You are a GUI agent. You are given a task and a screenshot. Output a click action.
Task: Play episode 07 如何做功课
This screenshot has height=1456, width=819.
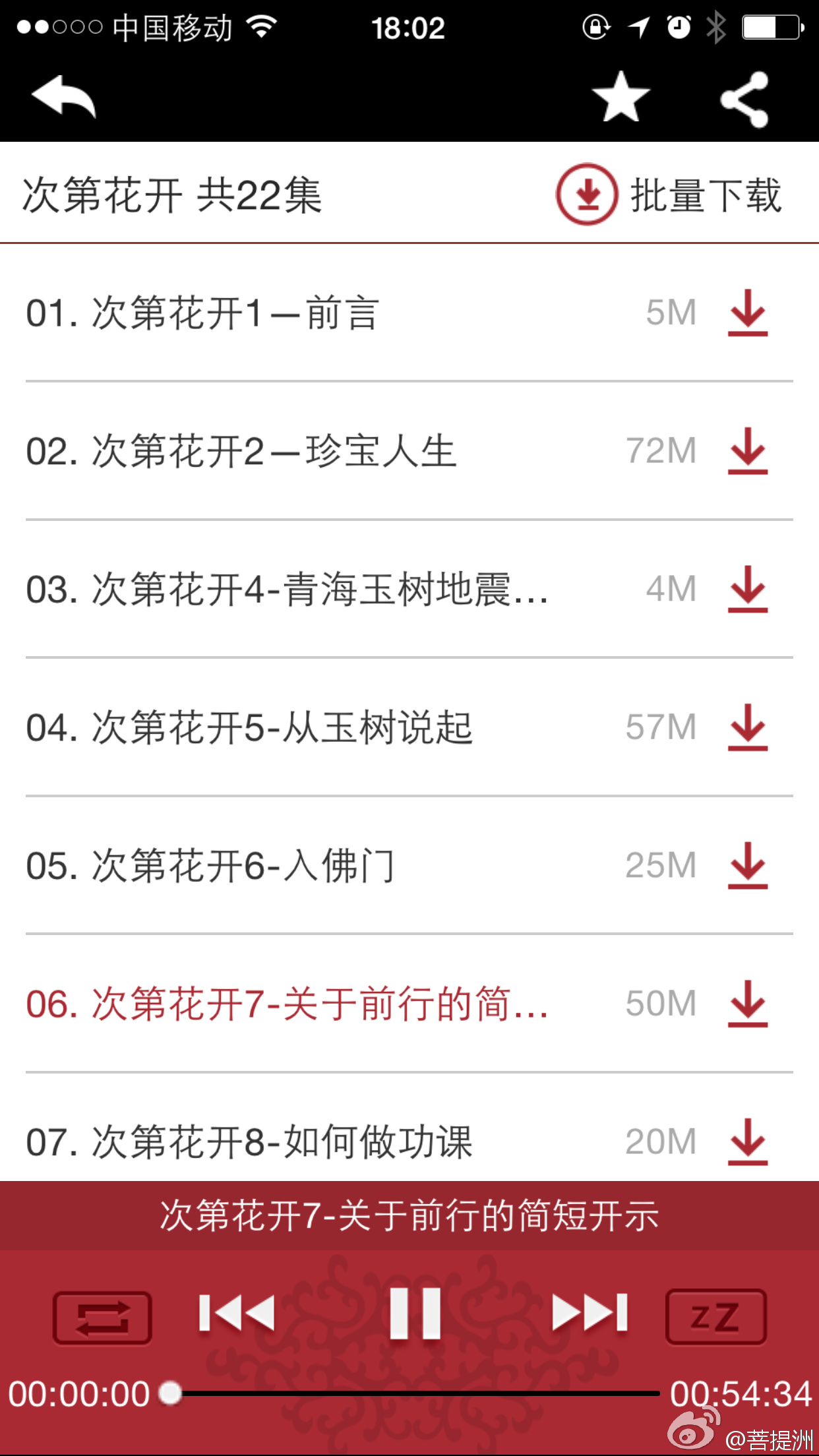point(249,1141)
